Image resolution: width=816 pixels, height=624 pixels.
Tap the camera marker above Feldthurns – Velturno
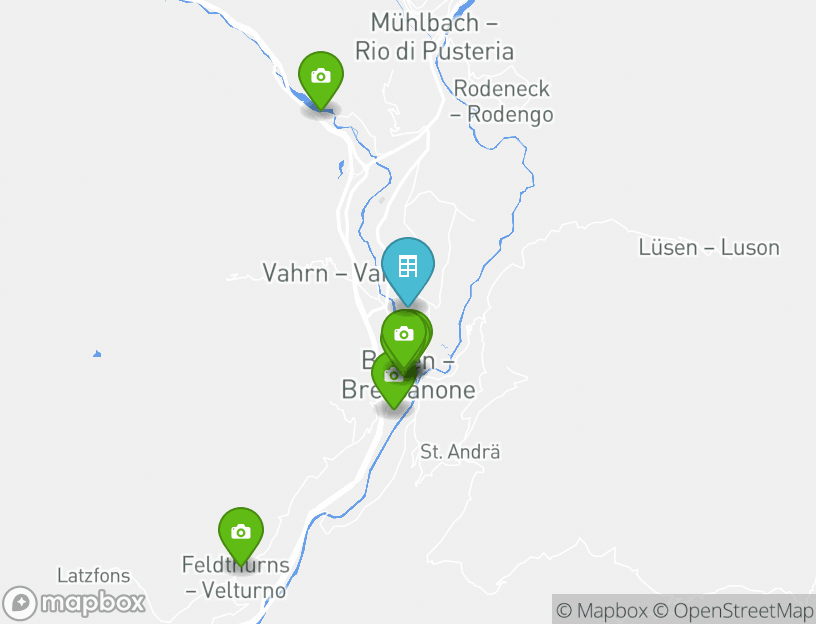[x=240, y=531]
